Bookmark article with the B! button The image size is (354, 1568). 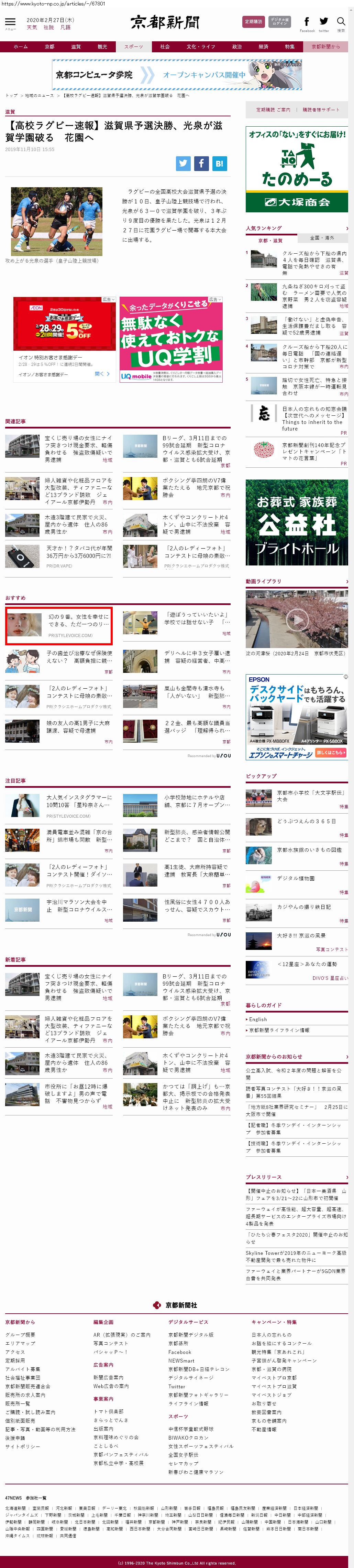click(x=219, y=163)
